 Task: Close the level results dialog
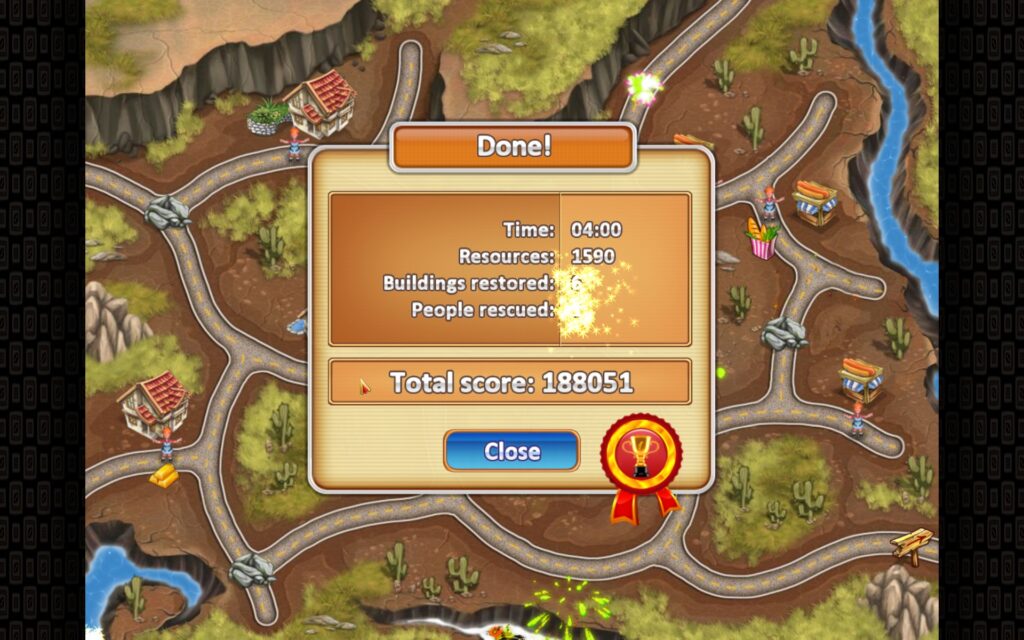[x=511, y=451]
